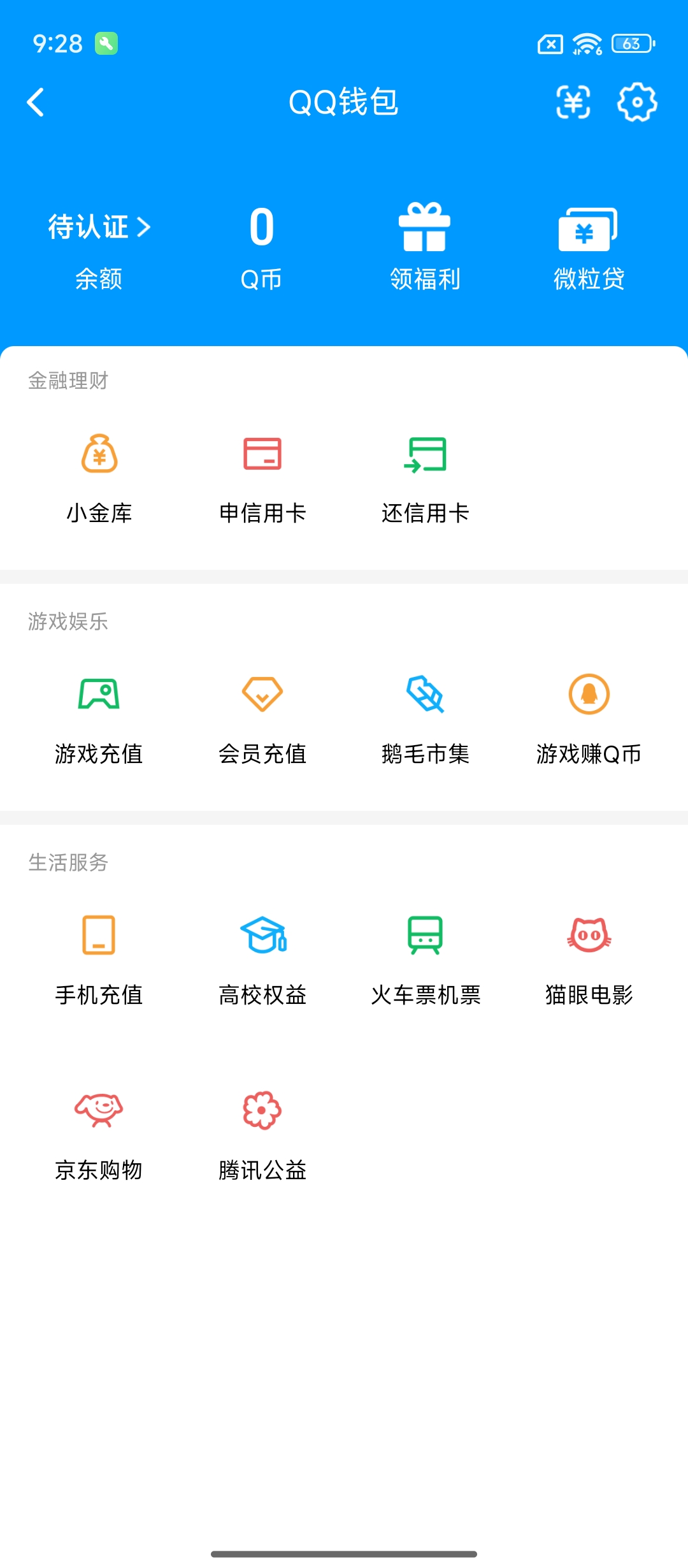Select the 还信用卡 repayment icon

pos(426,454)
